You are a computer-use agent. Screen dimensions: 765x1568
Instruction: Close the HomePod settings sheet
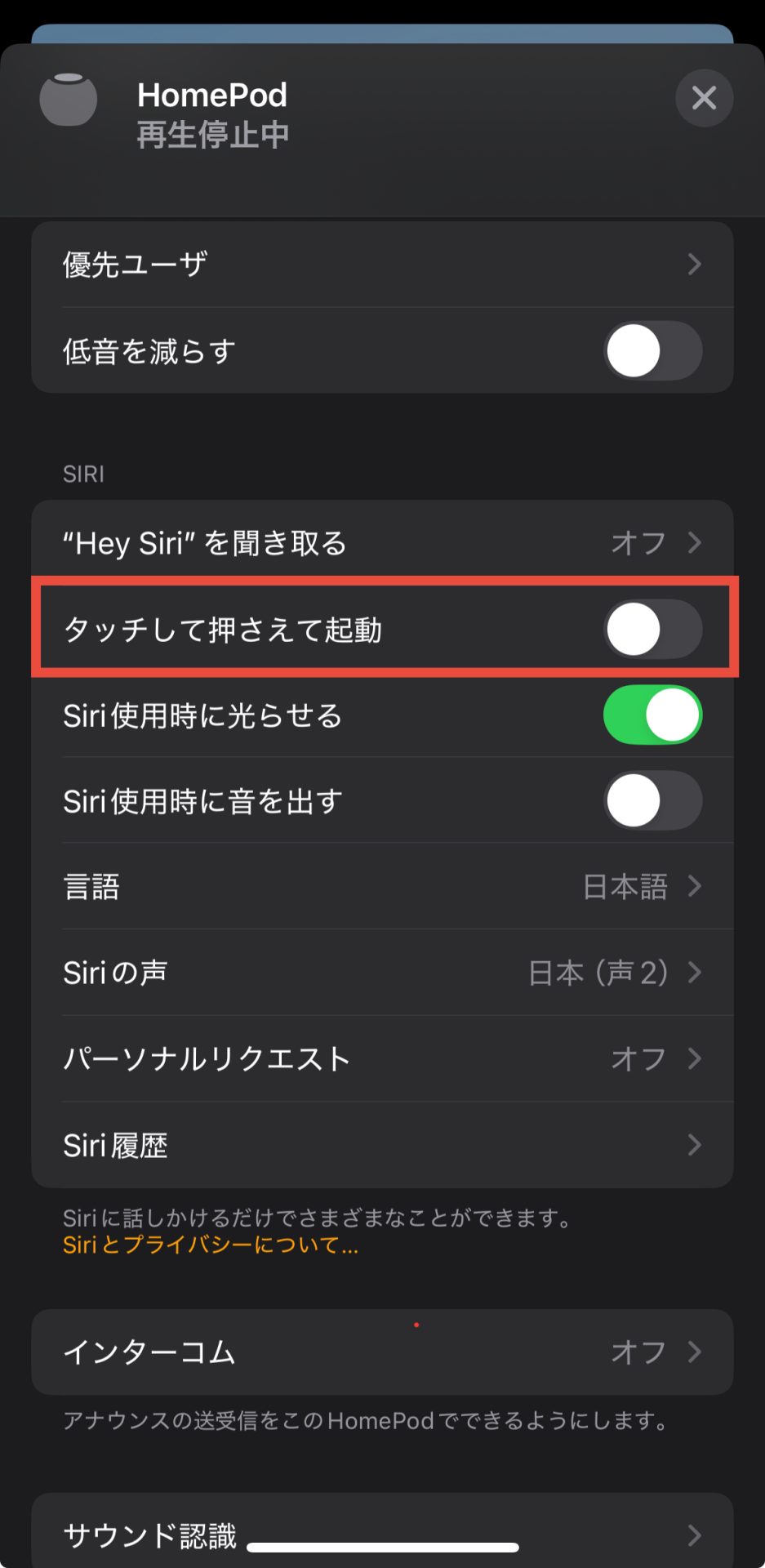pos(703,98)
